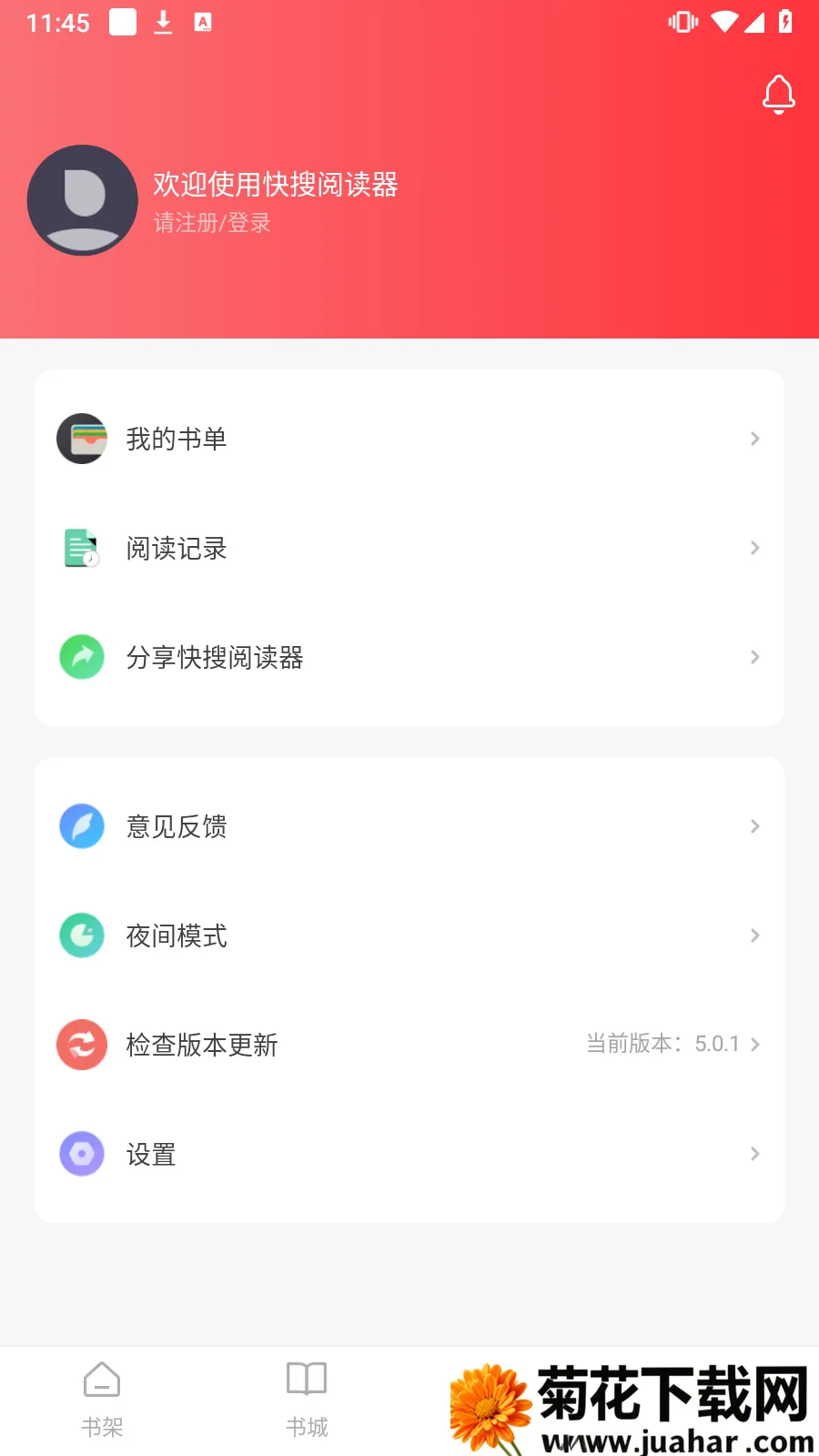Open 设置 via the purple settings icon
This screenshot has height=1456, width=819.
click(x=82, y=1154)
